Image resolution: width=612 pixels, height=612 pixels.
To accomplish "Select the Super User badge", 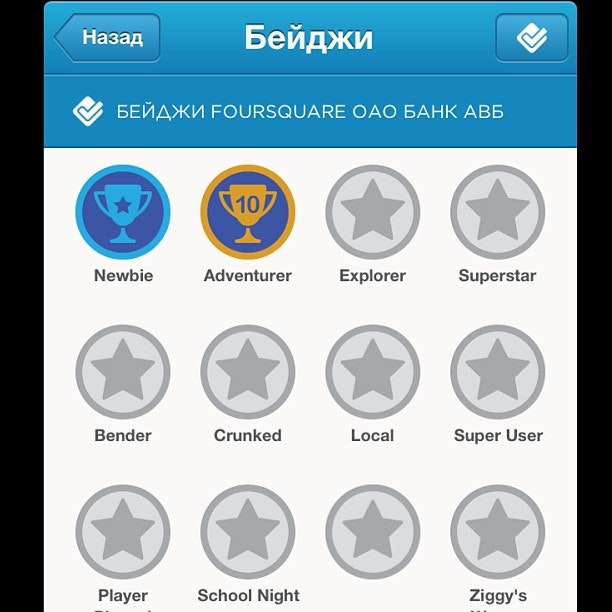I will pos(497,372).
